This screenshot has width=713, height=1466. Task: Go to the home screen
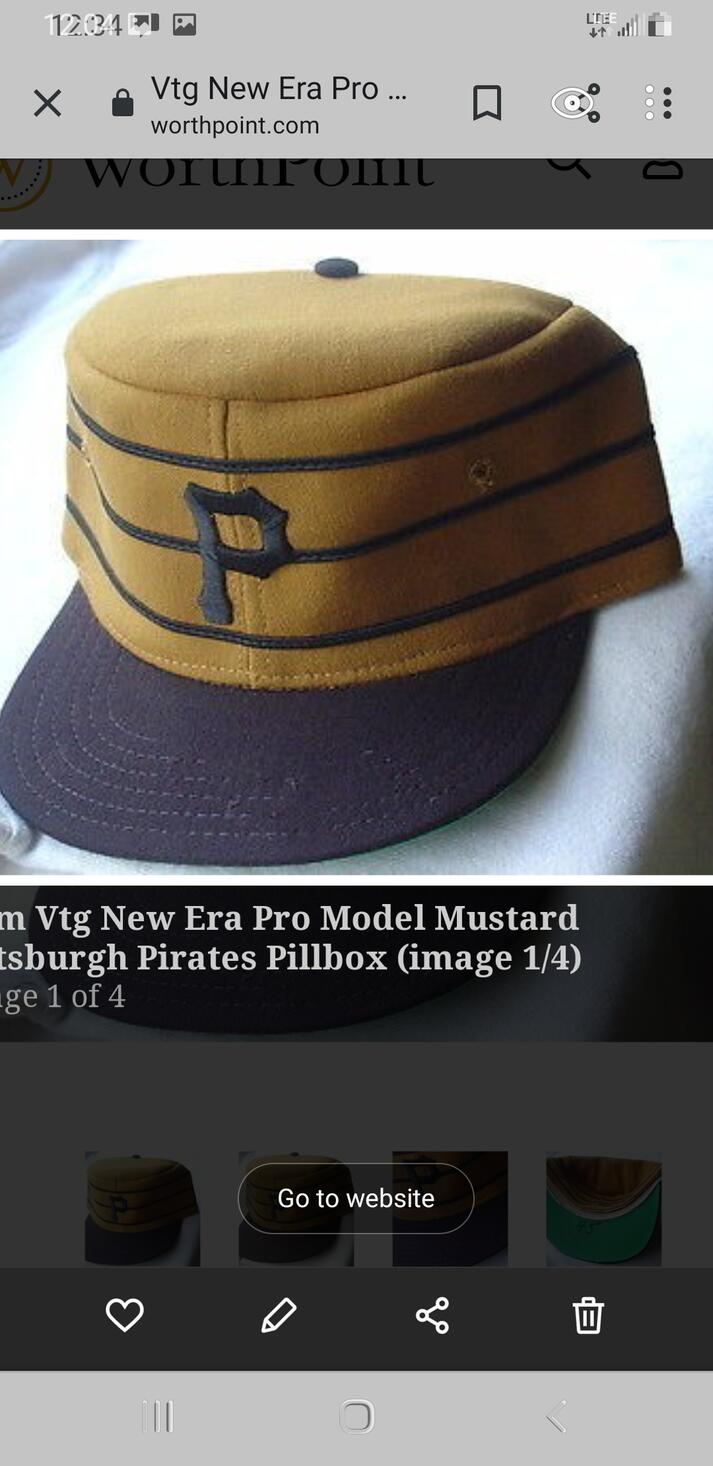click(356, 1416)
